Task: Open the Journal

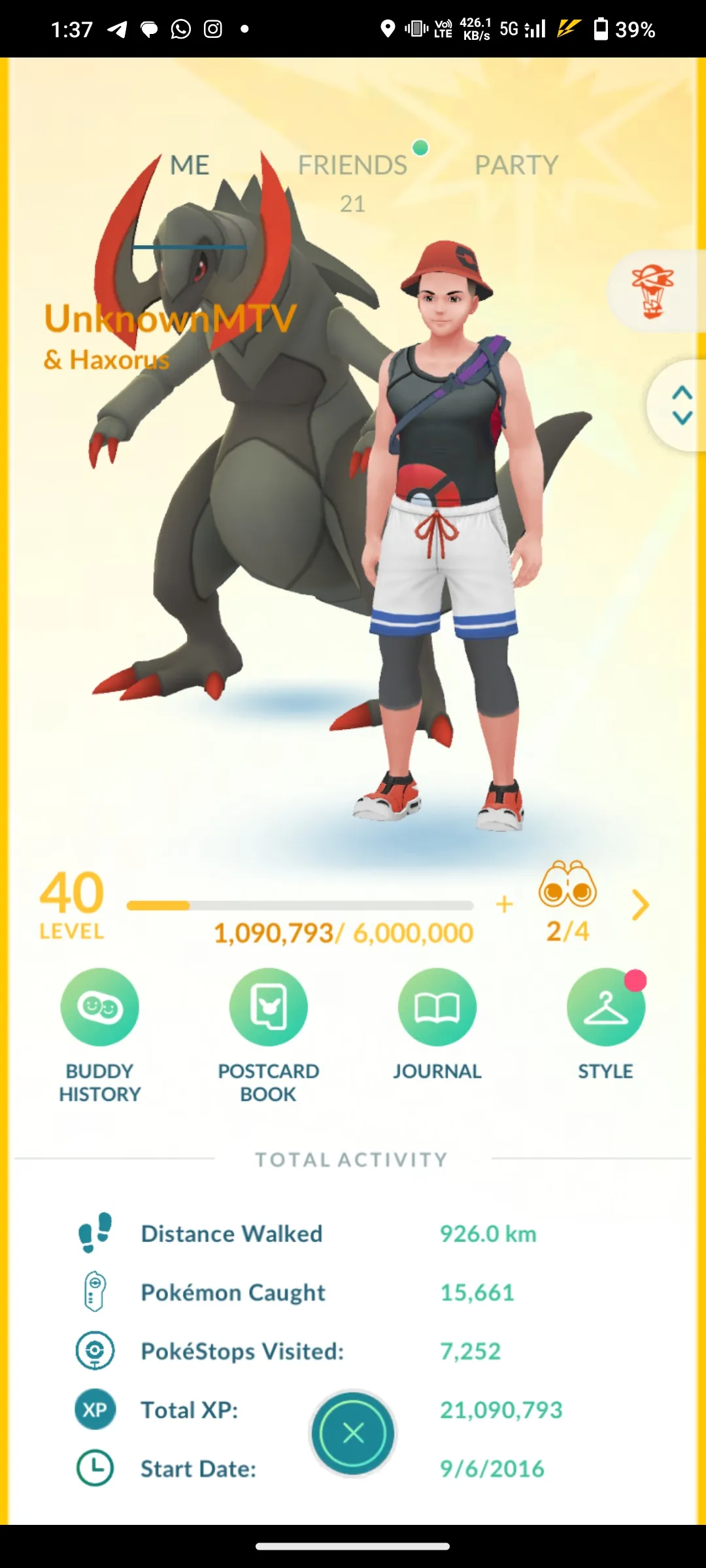Action: point(437,1008)
